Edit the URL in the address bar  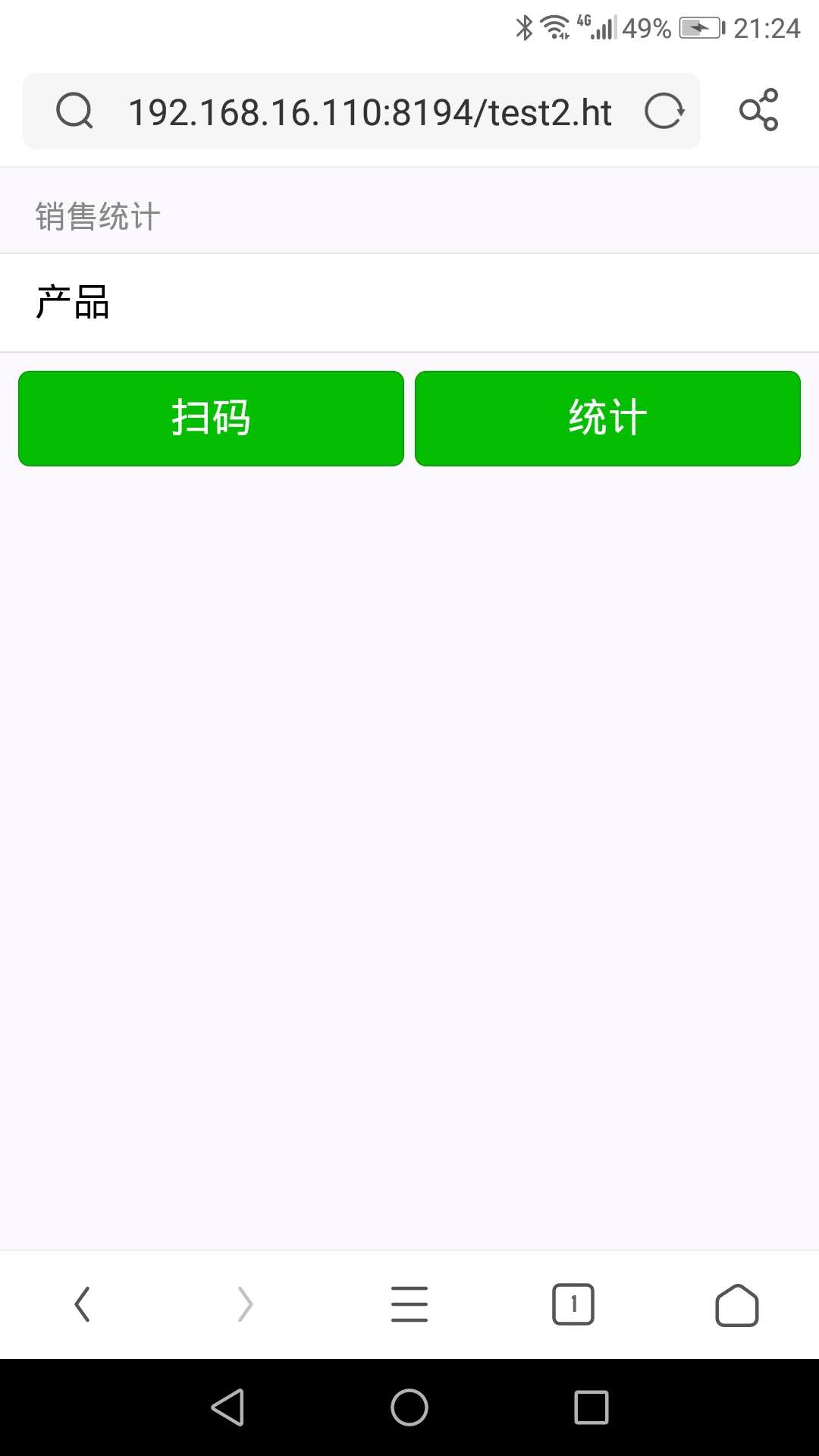[369, 112]
